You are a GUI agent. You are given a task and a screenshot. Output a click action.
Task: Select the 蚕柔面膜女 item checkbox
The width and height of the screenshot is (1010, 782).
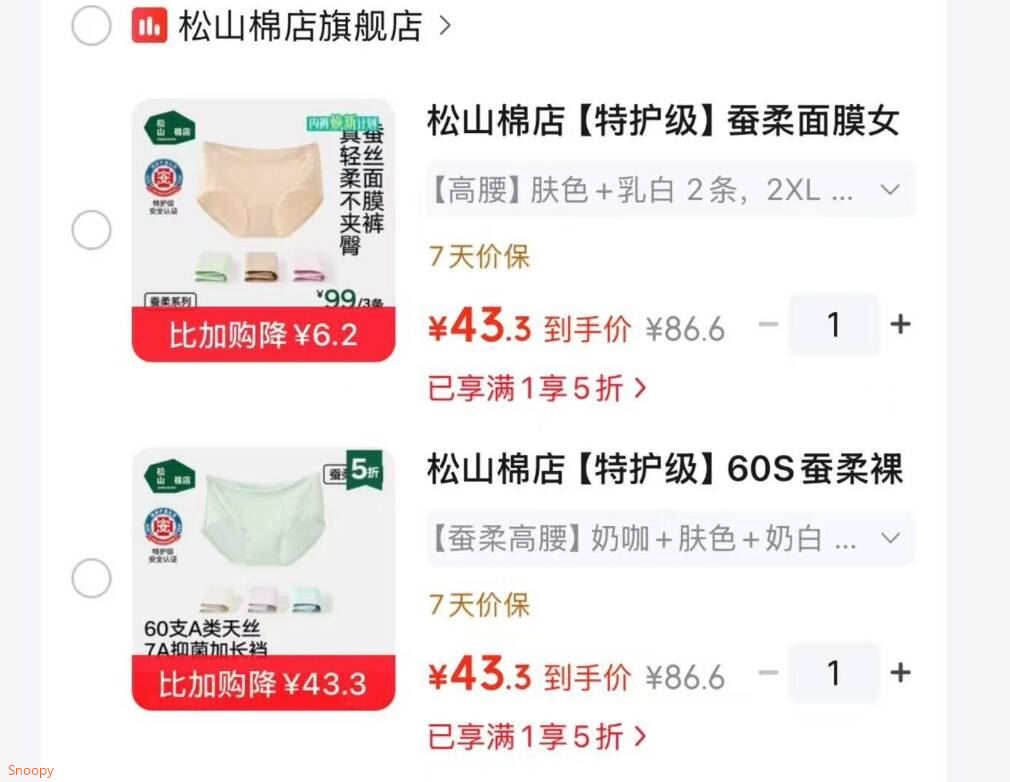91,229
